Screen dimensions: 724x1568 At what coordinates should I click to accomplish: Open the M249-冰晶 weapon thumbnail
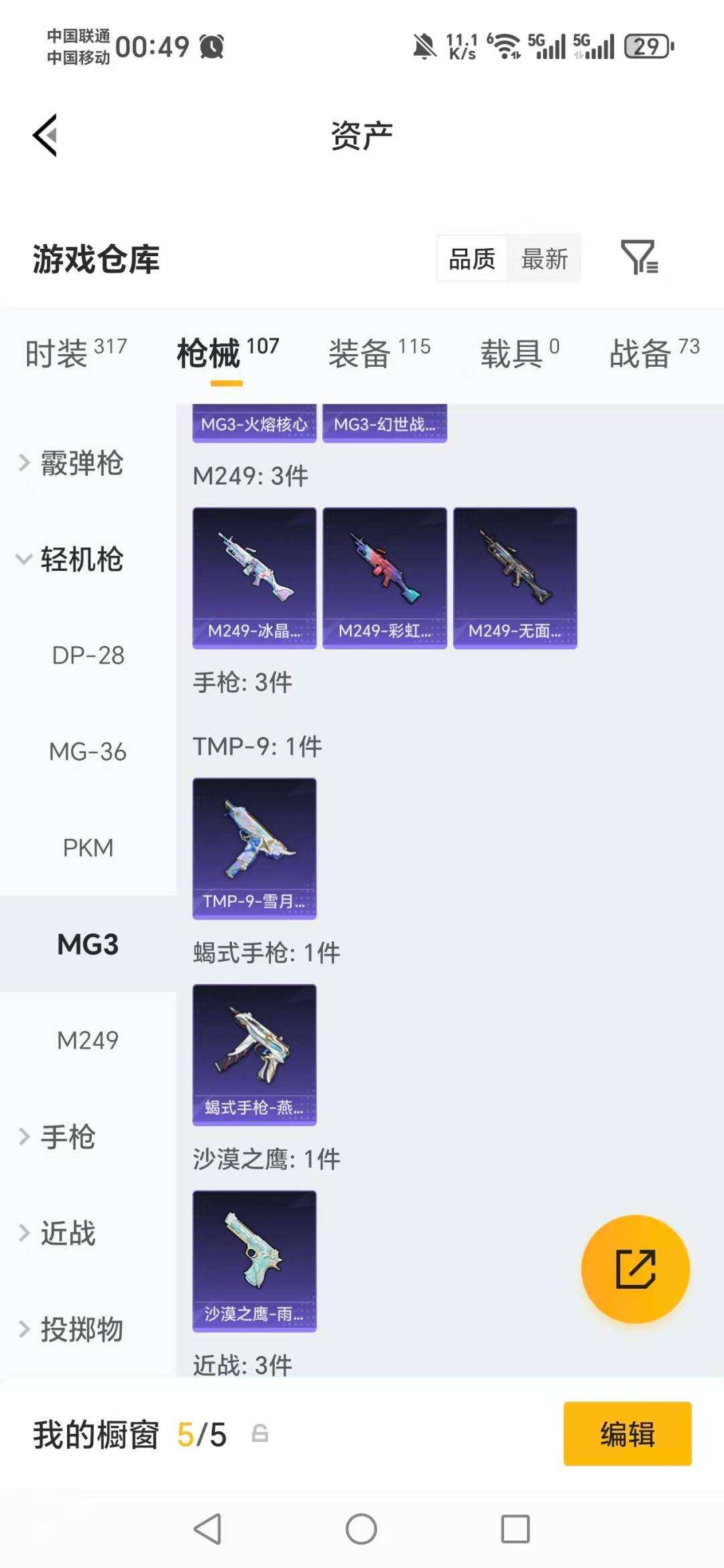point(254,578)
